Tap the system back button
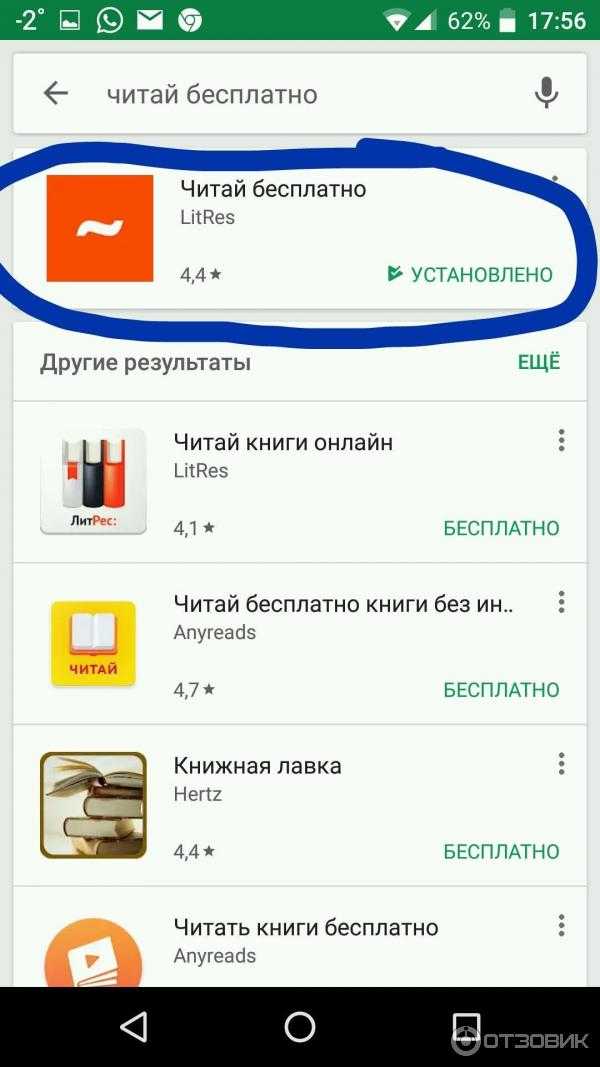The height and width of the screenshot is (1067, 600). (133, 1026)
